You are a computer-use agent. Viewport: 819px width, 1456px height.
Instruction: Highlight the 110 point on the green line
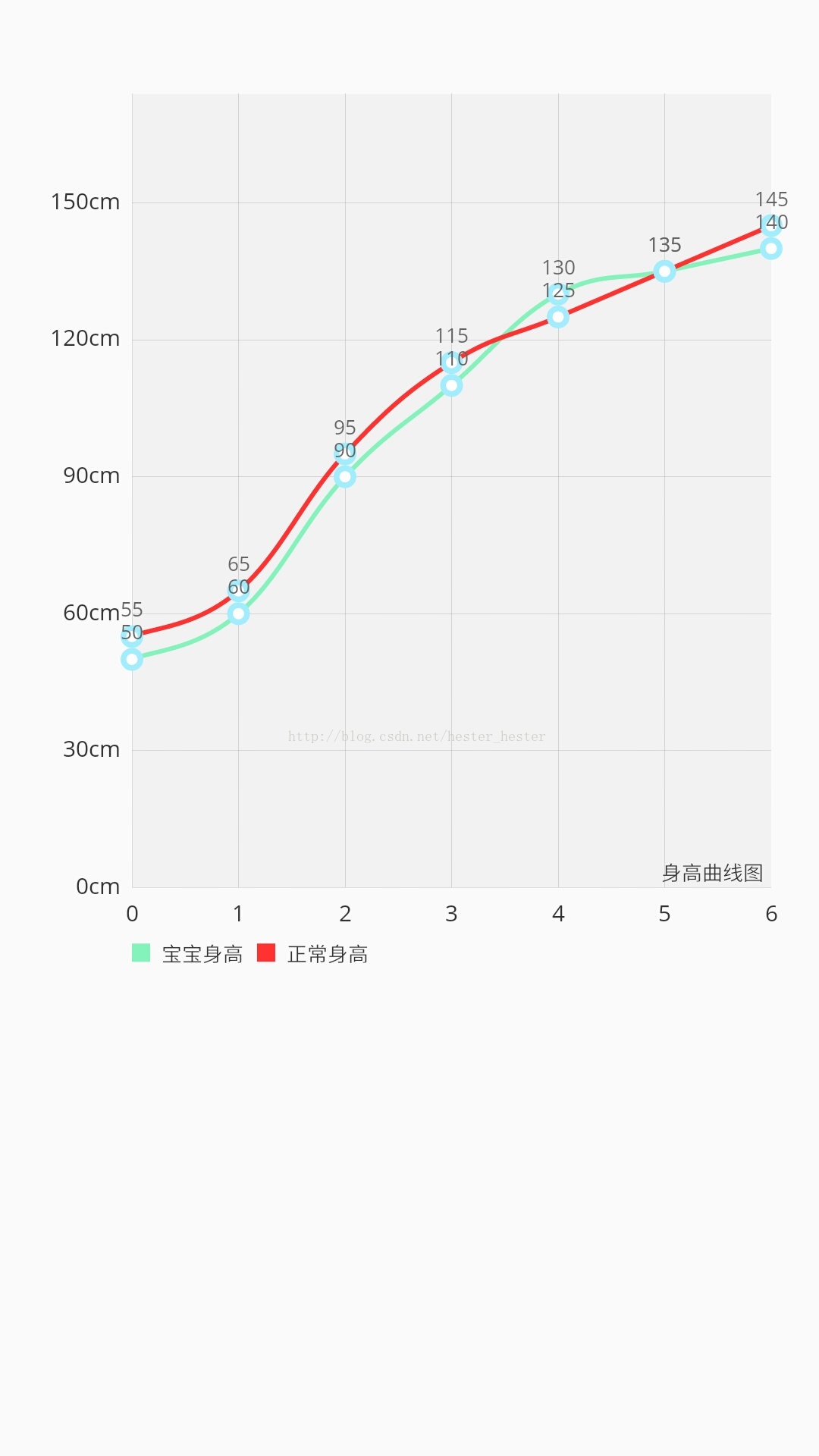451,385
